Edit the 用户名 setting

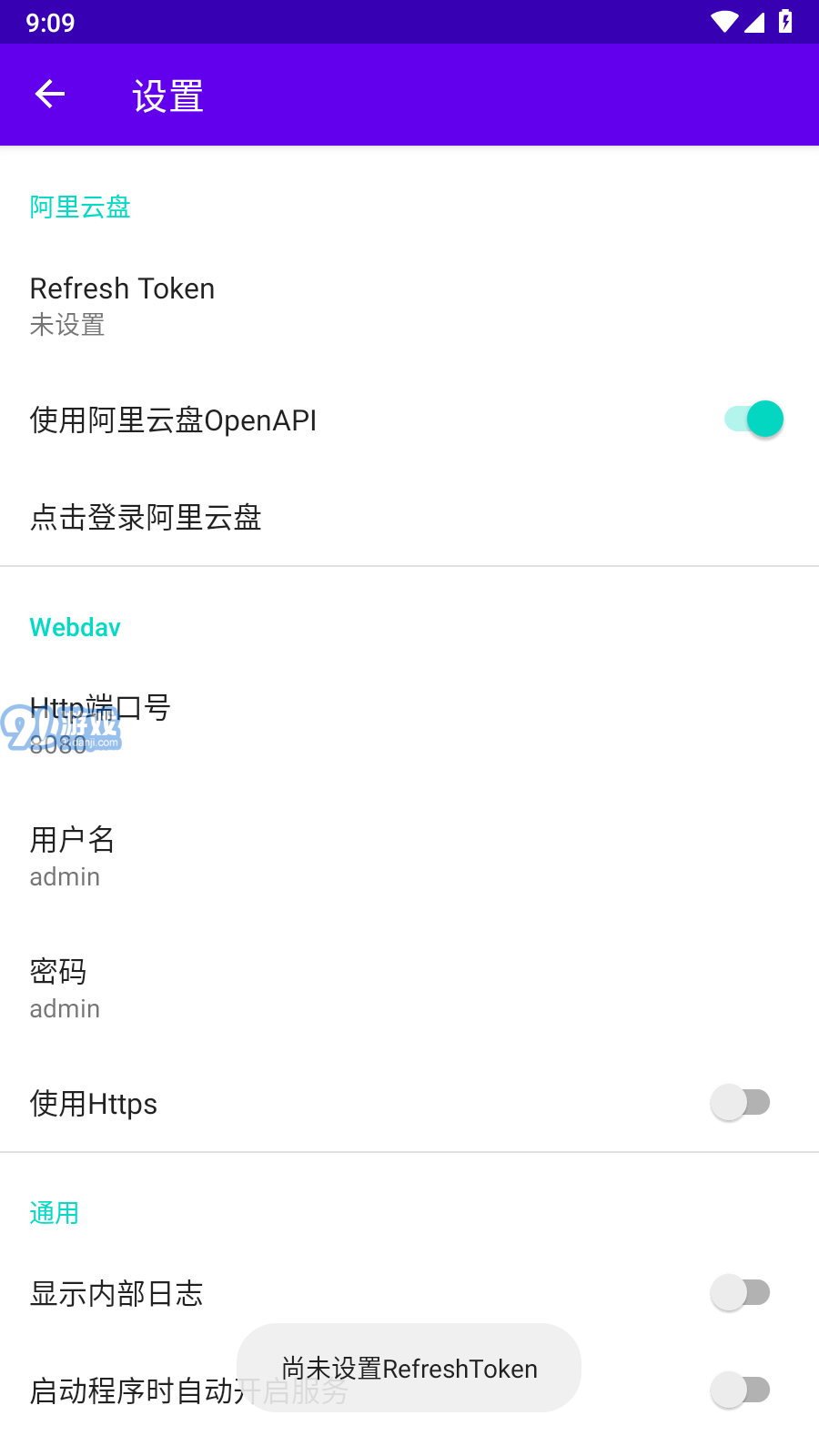tap(409, 856)
